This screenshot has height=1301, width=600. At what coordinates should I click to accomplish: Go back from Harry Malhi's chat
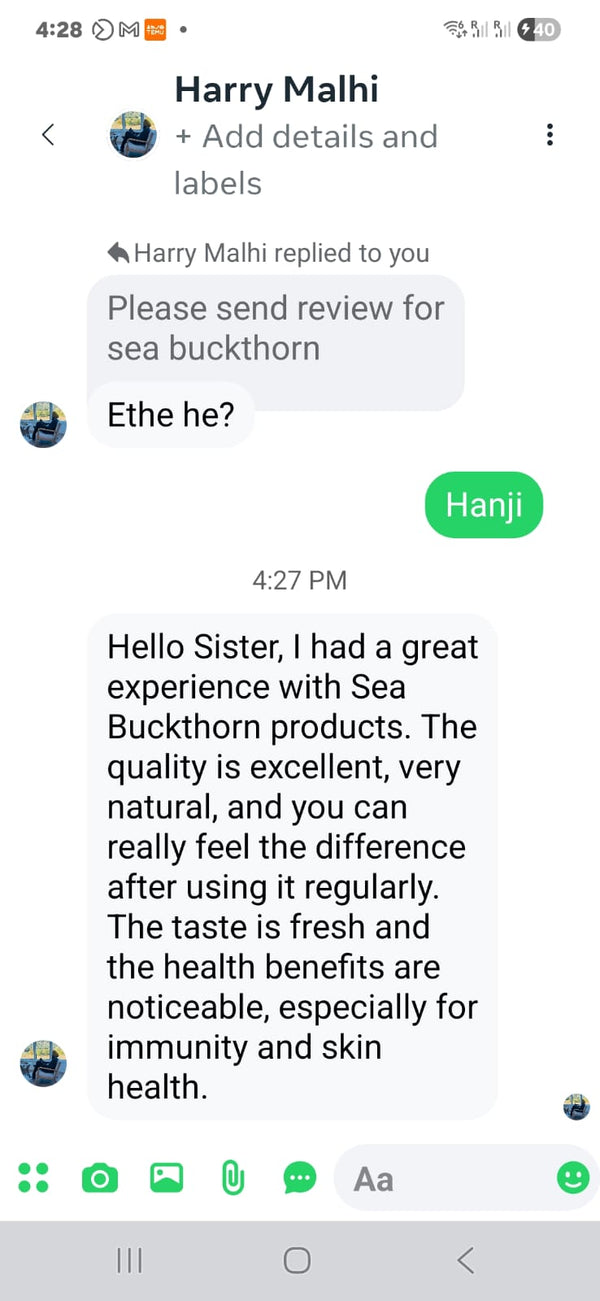(x=48, y=135)
